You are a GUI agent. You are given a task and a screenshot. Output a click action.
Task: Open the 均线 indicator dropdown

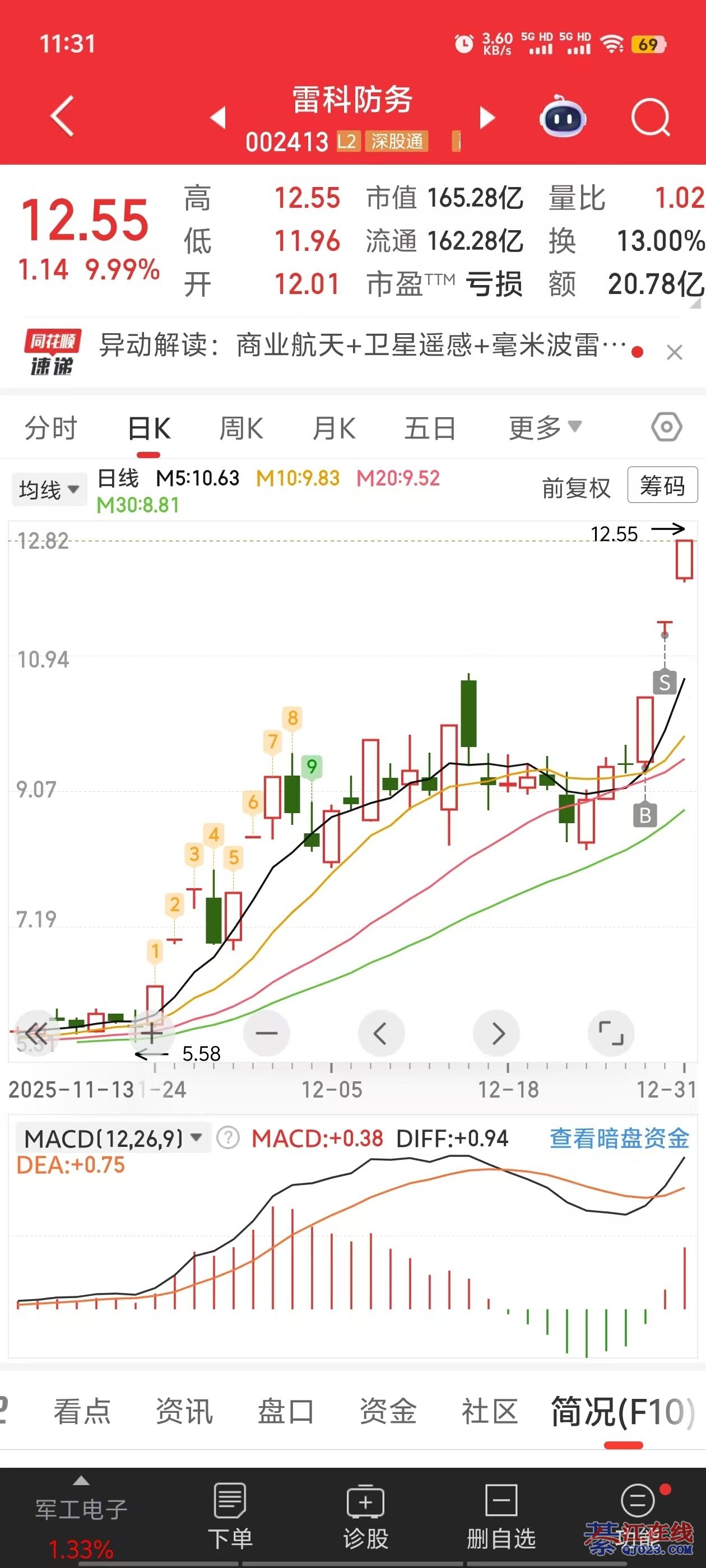[x=48, y=489]
